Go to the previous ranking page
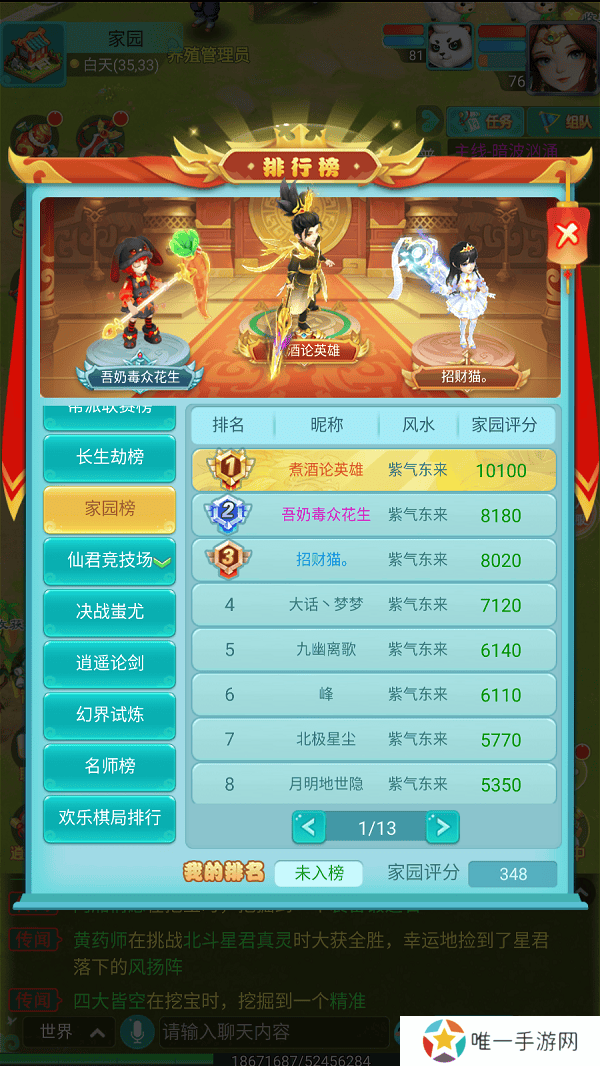 click(308, 827)
